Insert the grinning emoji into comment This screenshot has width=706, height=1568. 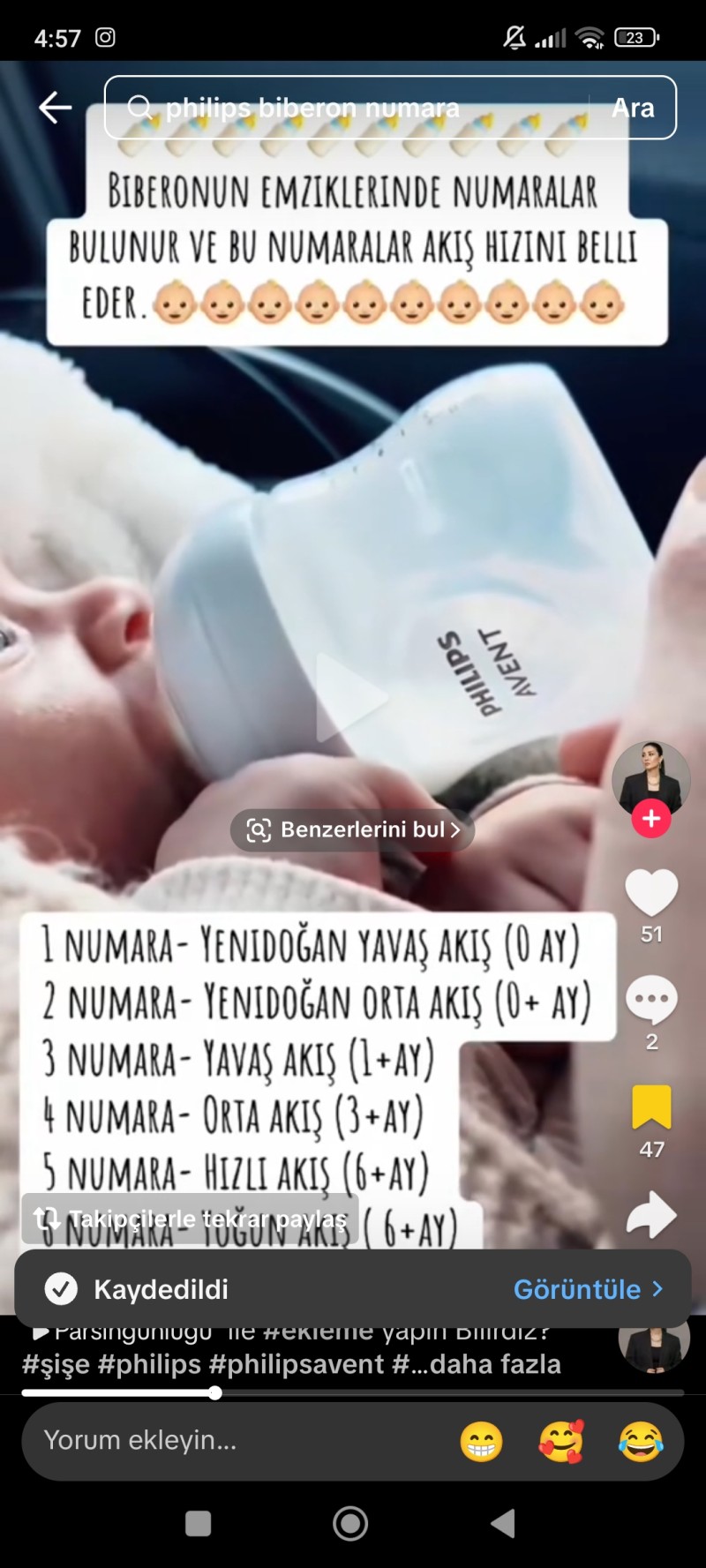(481, 1442)
